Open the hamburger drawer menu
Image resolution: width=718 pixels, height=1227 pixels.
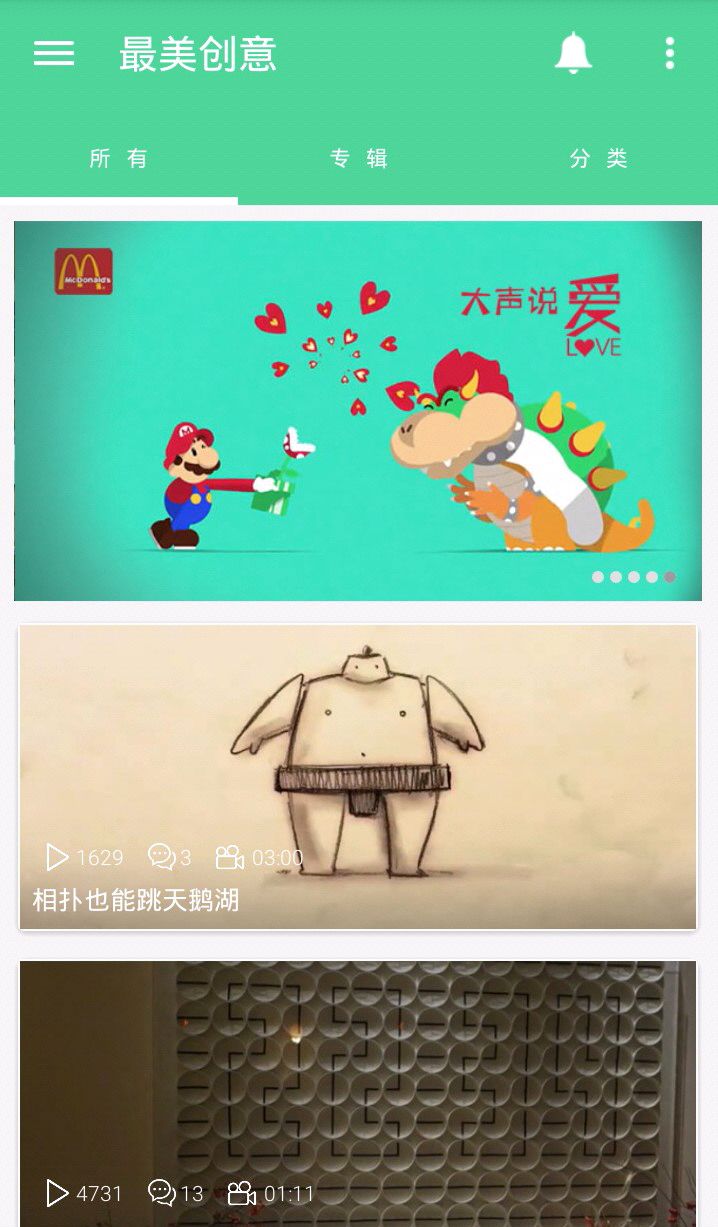pos(54,54)
